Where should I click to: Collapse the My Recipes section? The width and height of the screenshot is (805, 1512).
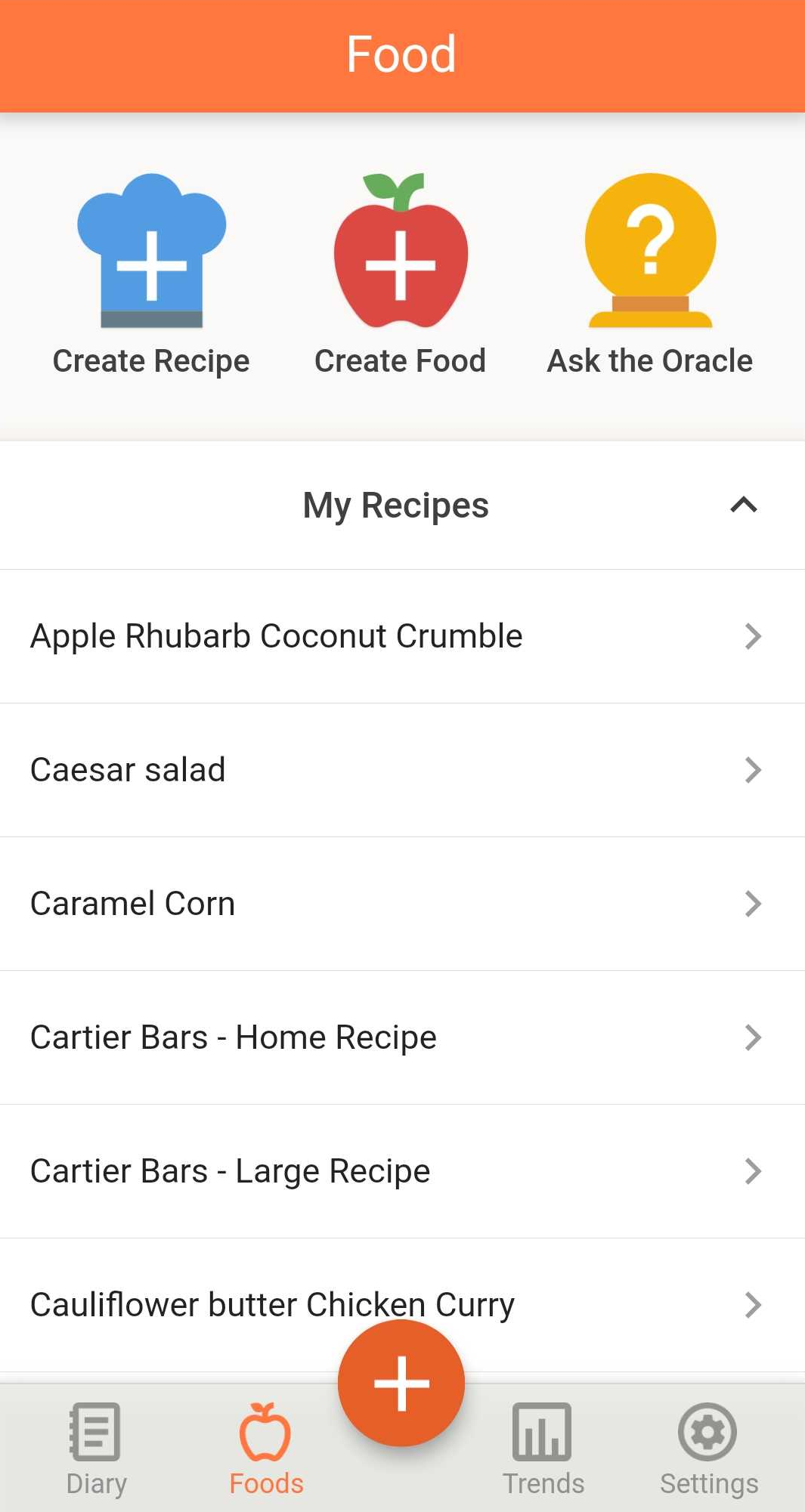point(743,505)
